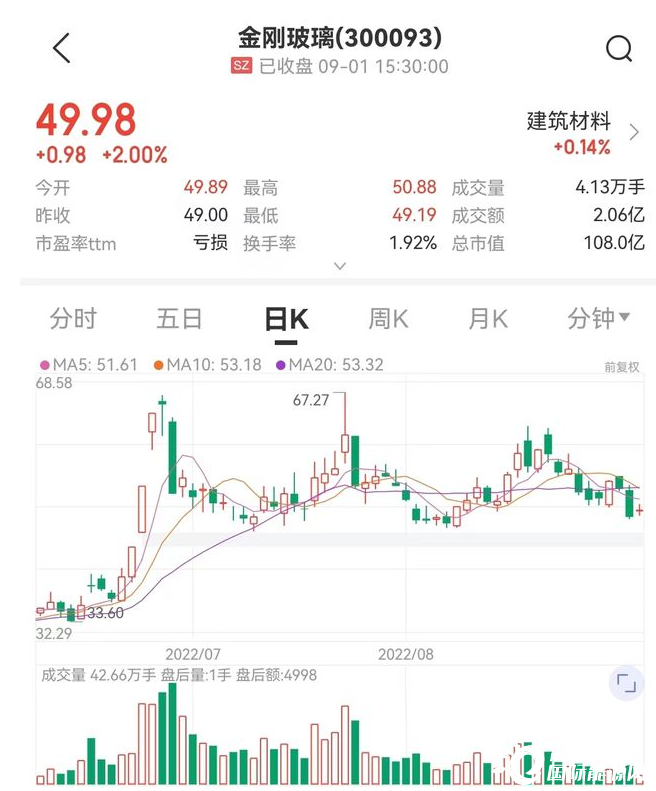Expand more quote details chevron
This screenshot has height=791, width=656.
[340, 266]
